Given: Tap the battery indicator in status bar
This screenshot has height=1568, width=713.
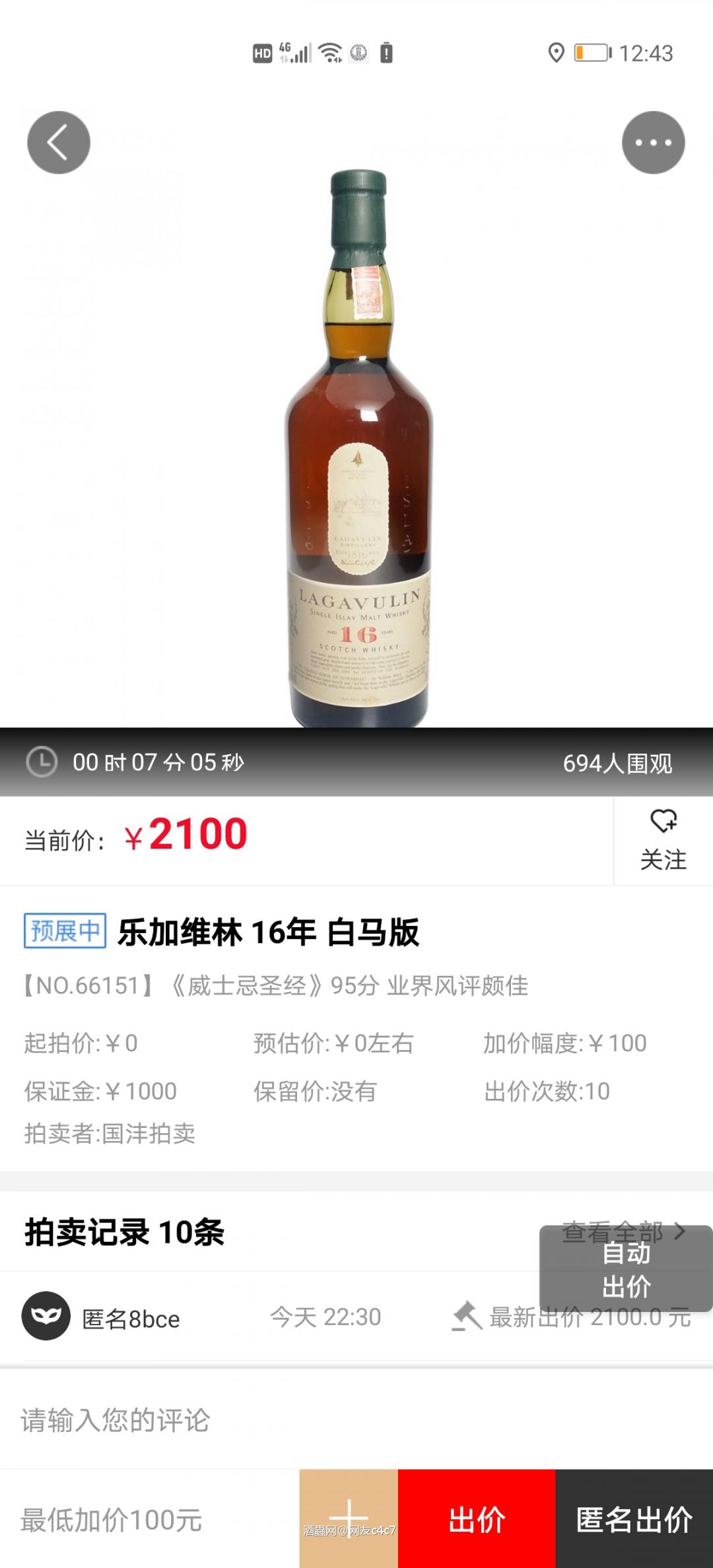Looking at the screenshot, I should click(590, 54).
